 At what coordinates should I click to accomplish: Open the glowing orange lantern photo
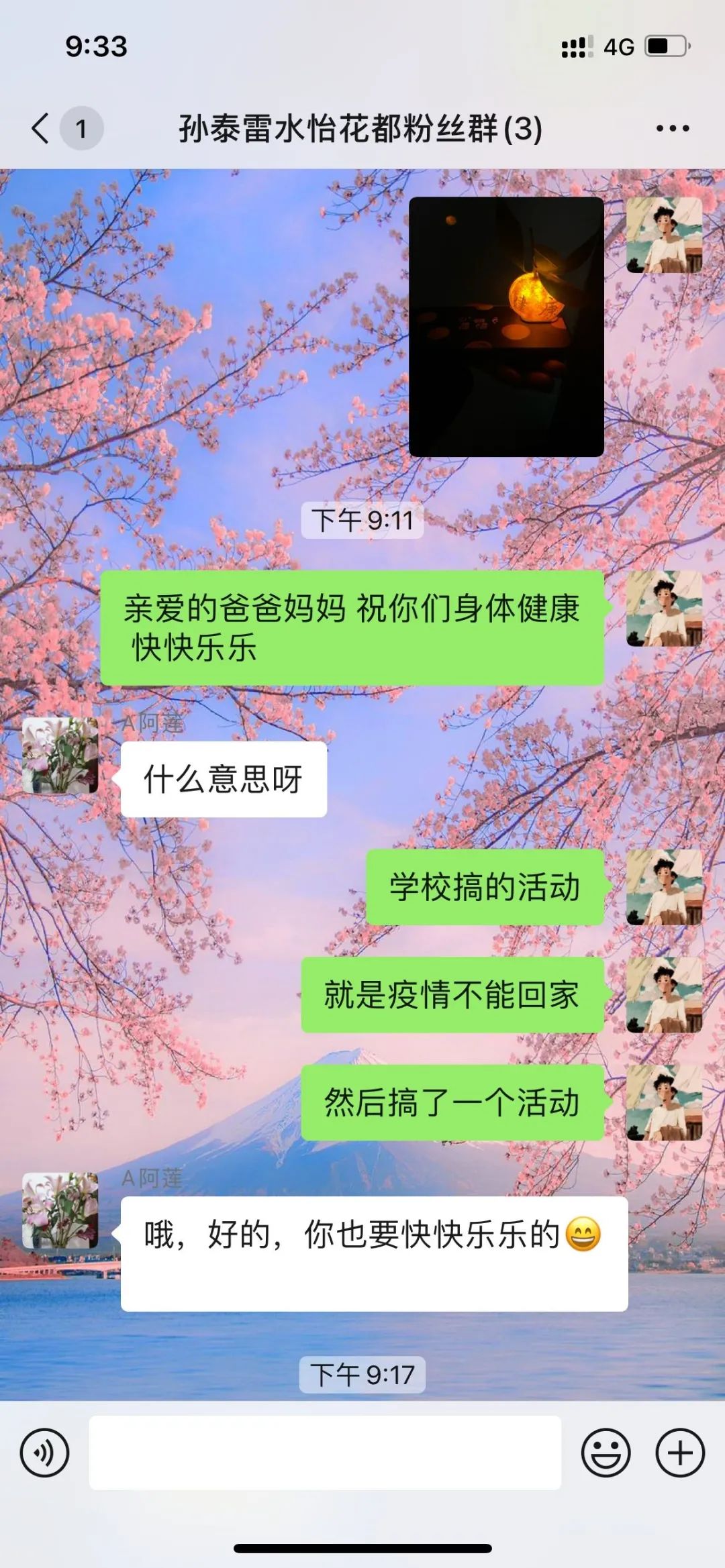pos(506,327)
